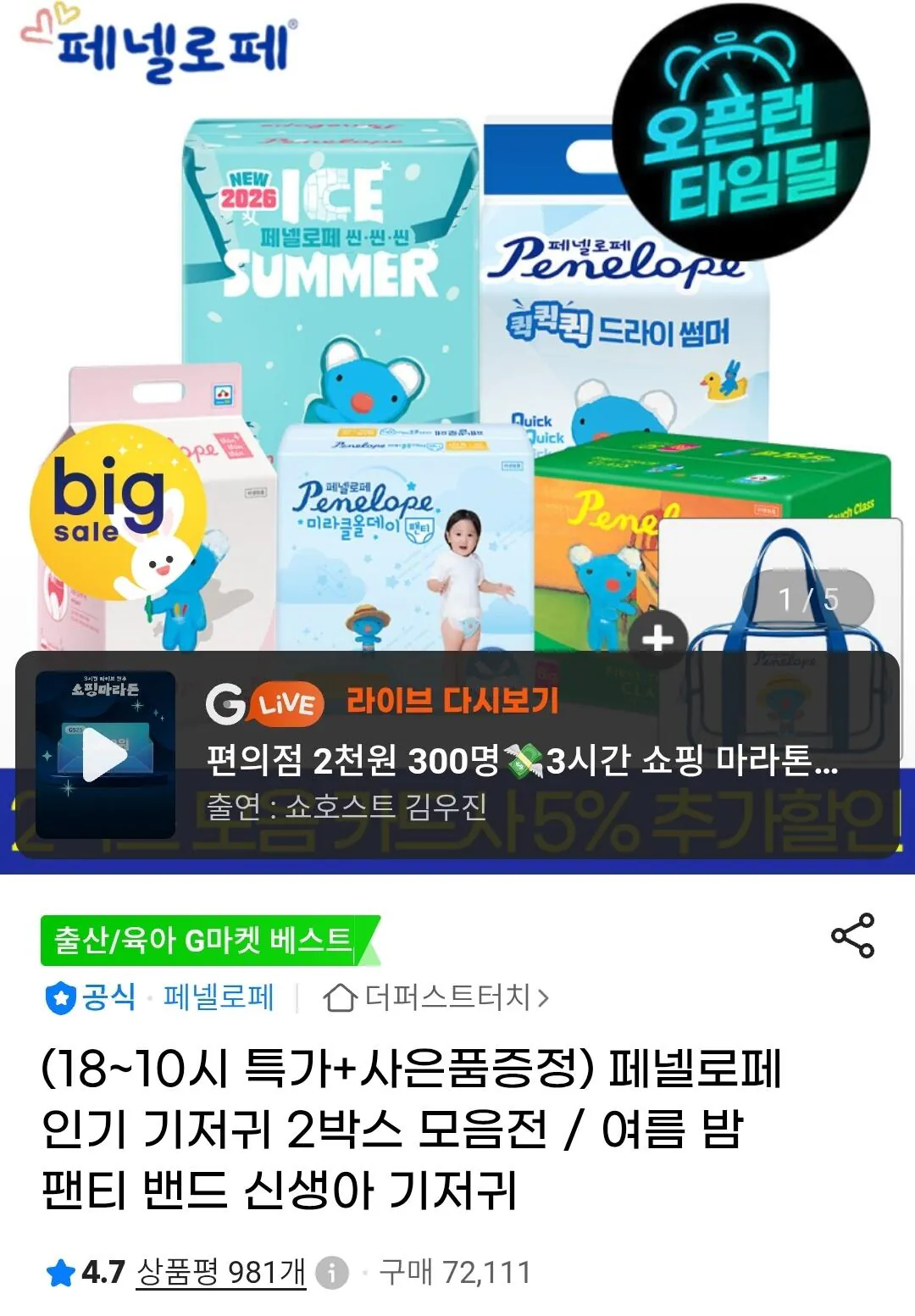Open the 펜넬로페 official brand link
This screenshot has height=1316, width=915.
point(160,997)
